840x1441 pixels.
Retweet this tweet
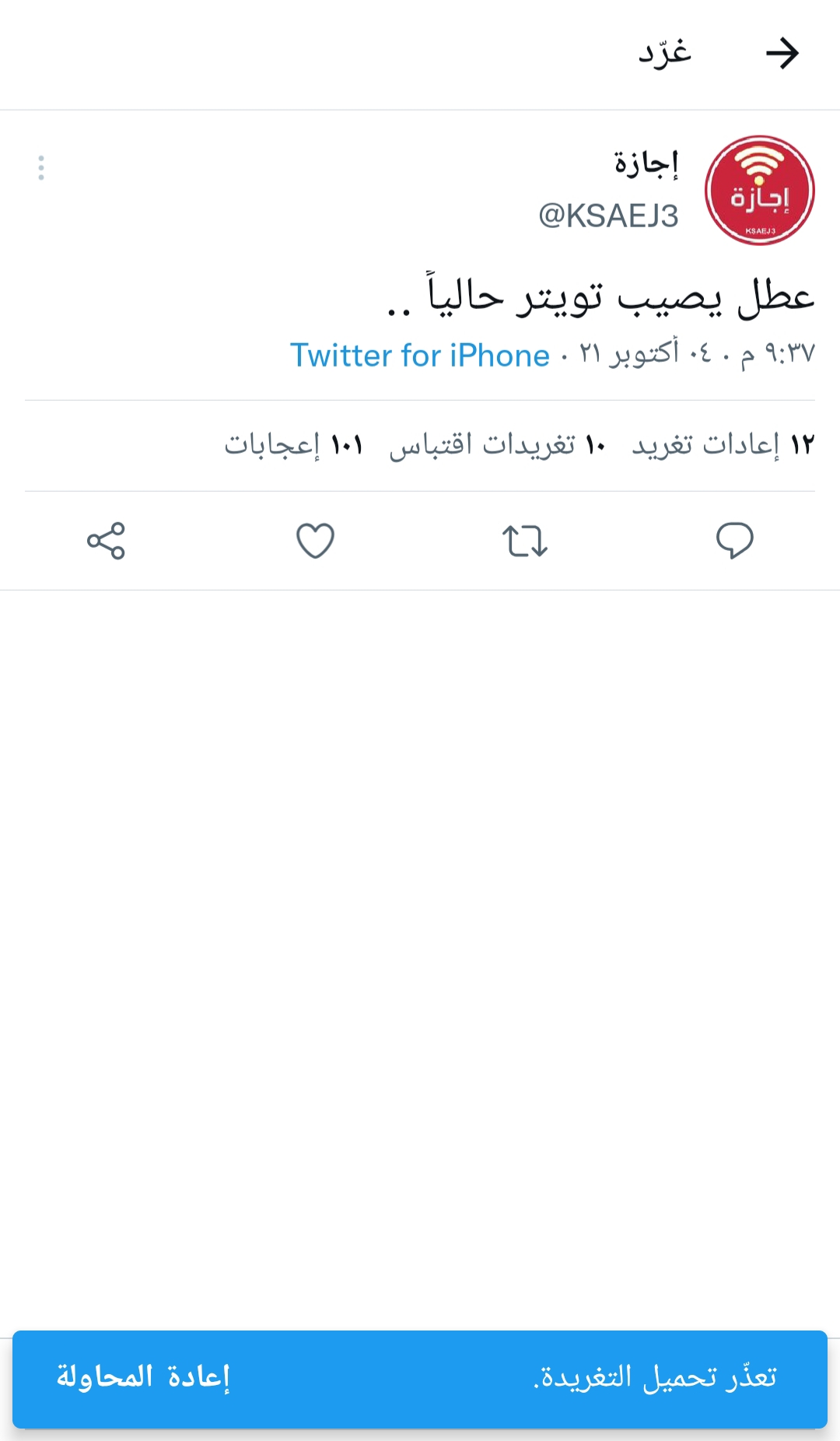525,541
